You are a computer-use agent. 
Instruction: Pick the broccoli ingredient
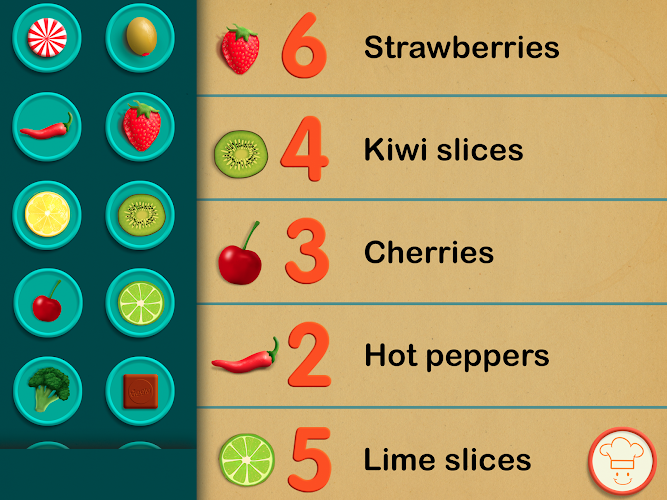point(47,390)
